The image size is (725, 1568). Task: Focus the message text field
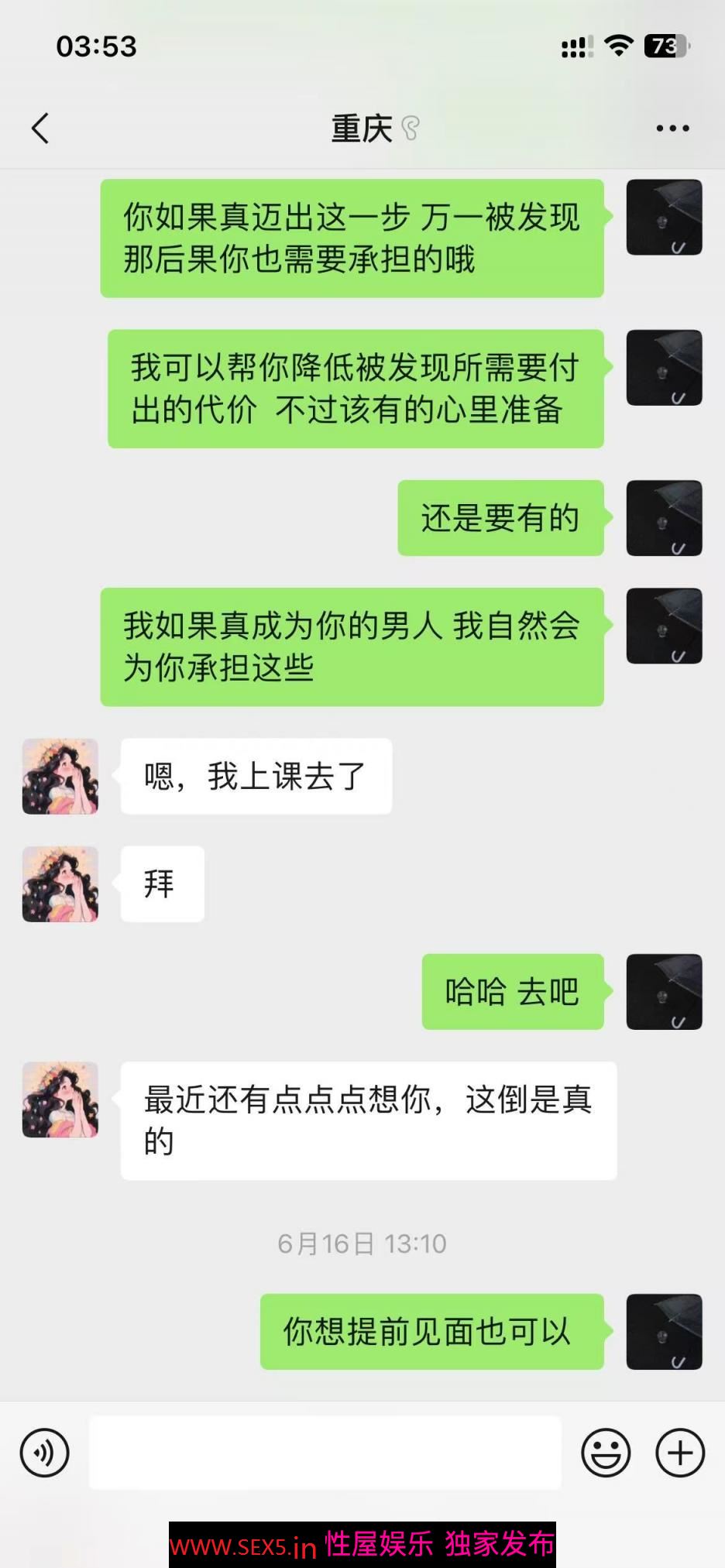pos(325,1453)
